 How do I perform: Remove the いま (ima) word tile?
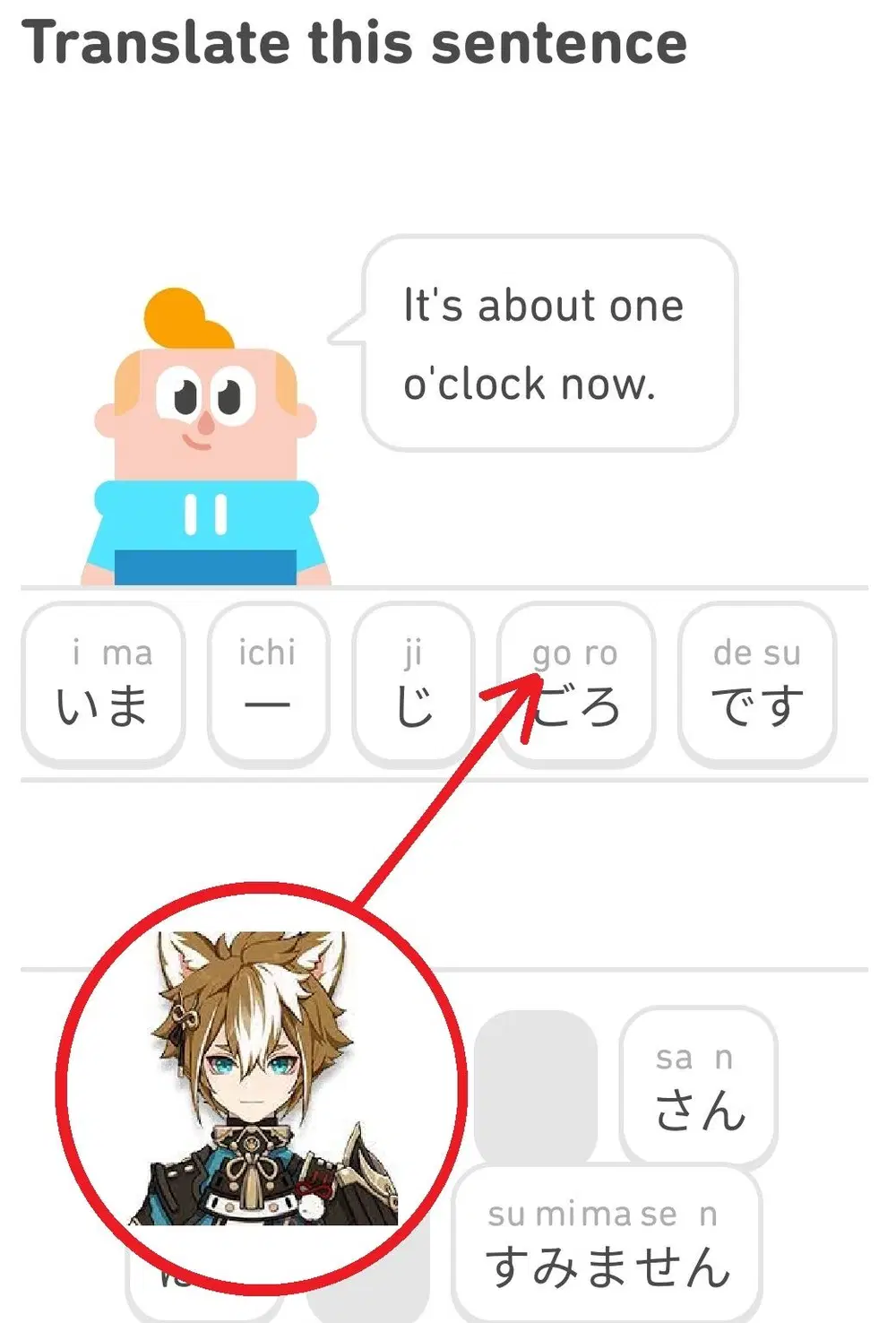(x=102, y=683)
